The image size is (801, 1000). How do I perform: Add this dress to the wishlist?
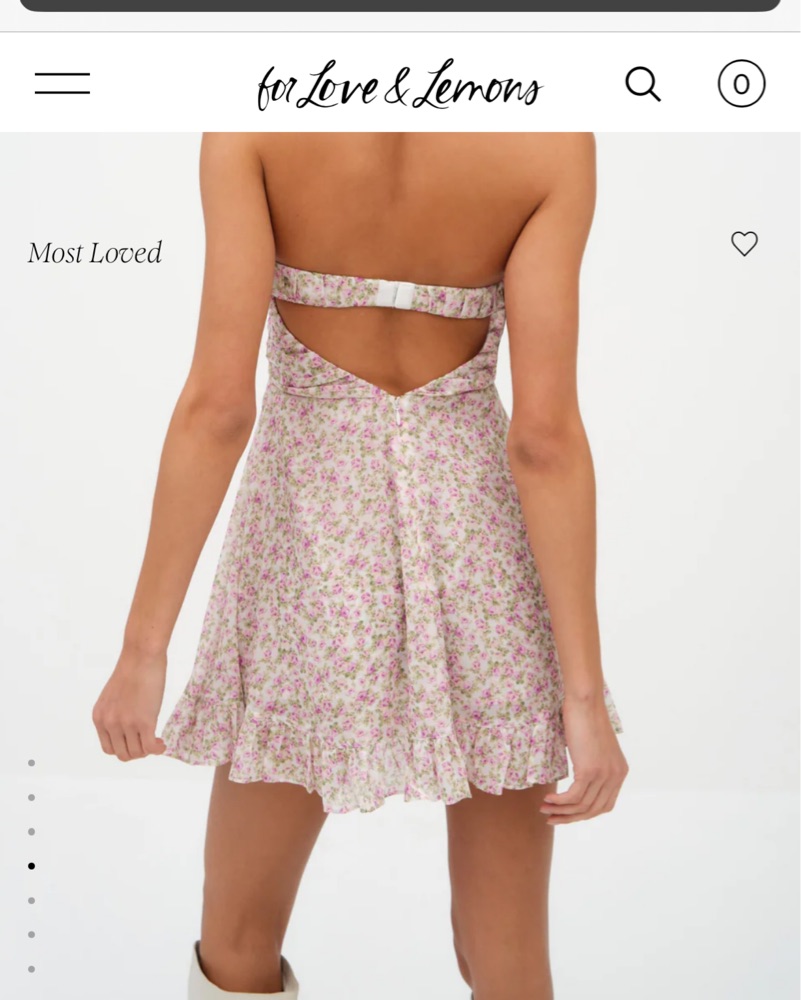point(744,243)
